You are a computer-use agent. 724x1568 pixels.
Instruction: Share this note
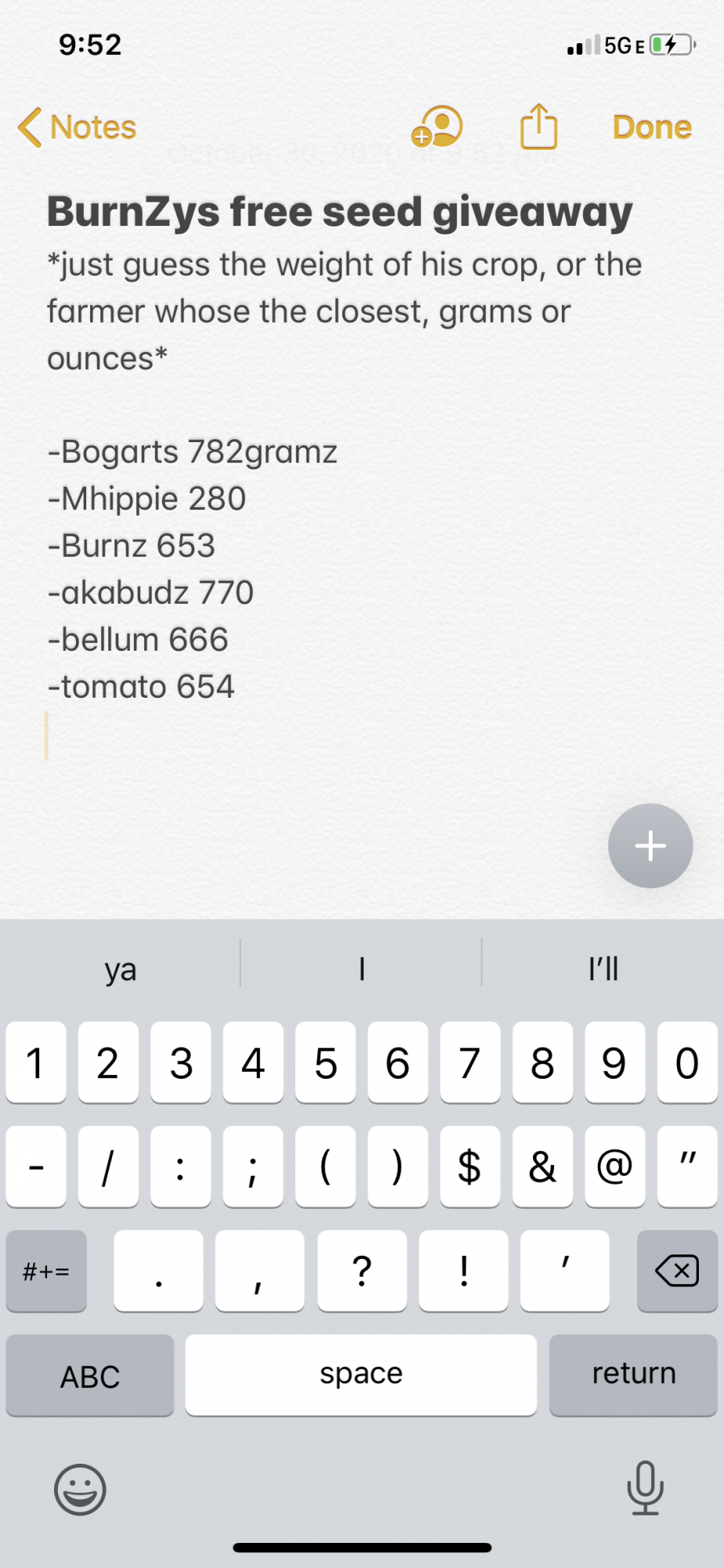[x=539, y=126]
